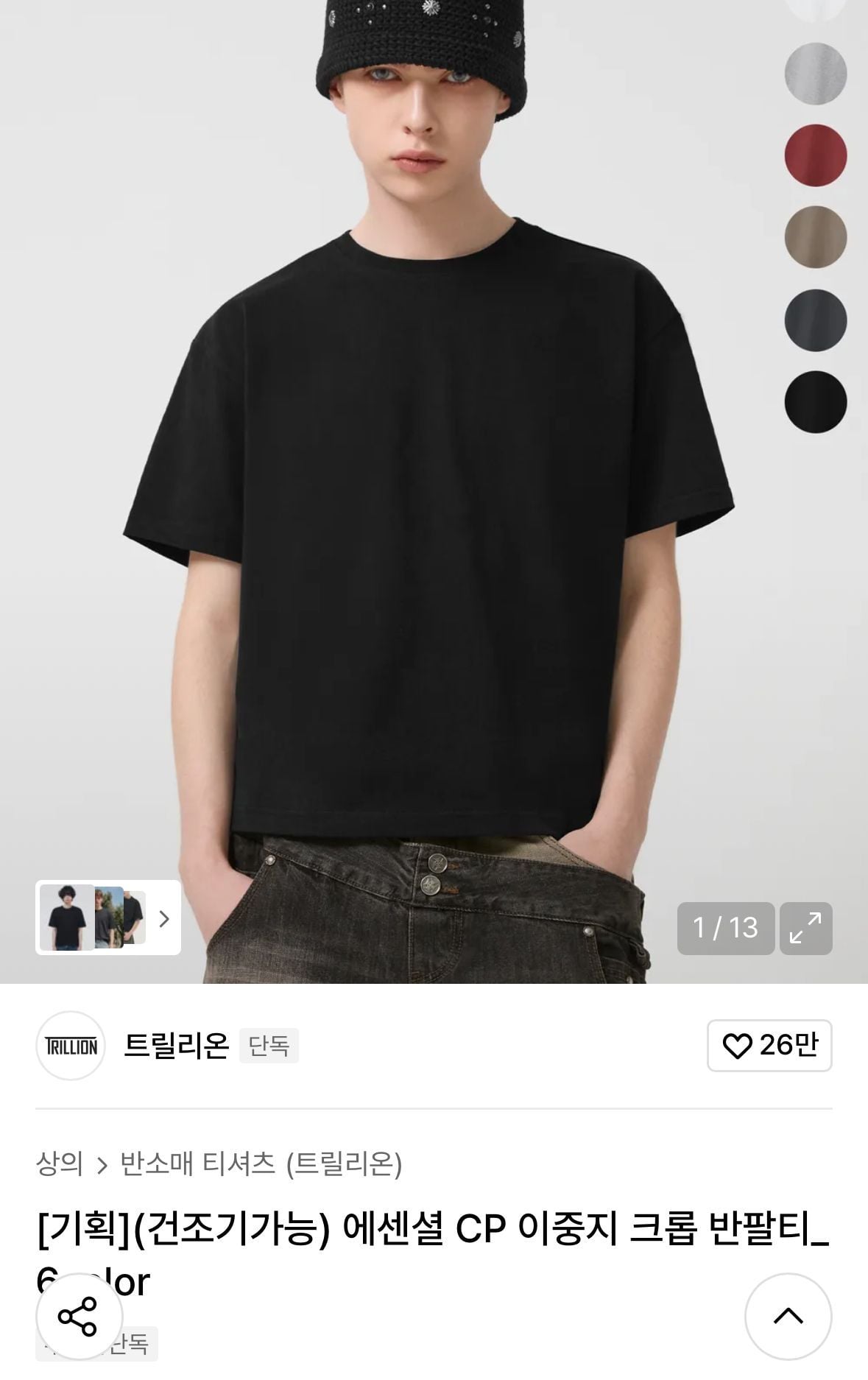The image size is (868, 1380).
Task: Expand the product image to fullscreen
Action: click(x=805, y=928)
